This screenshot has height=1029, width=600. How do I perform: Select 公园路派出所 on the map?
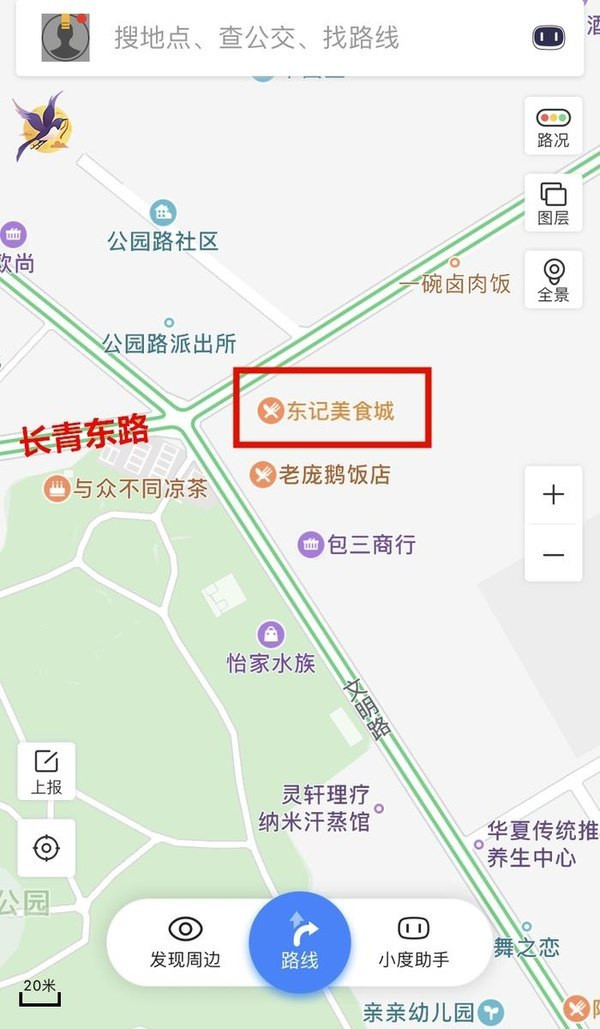tap(169, 343)
